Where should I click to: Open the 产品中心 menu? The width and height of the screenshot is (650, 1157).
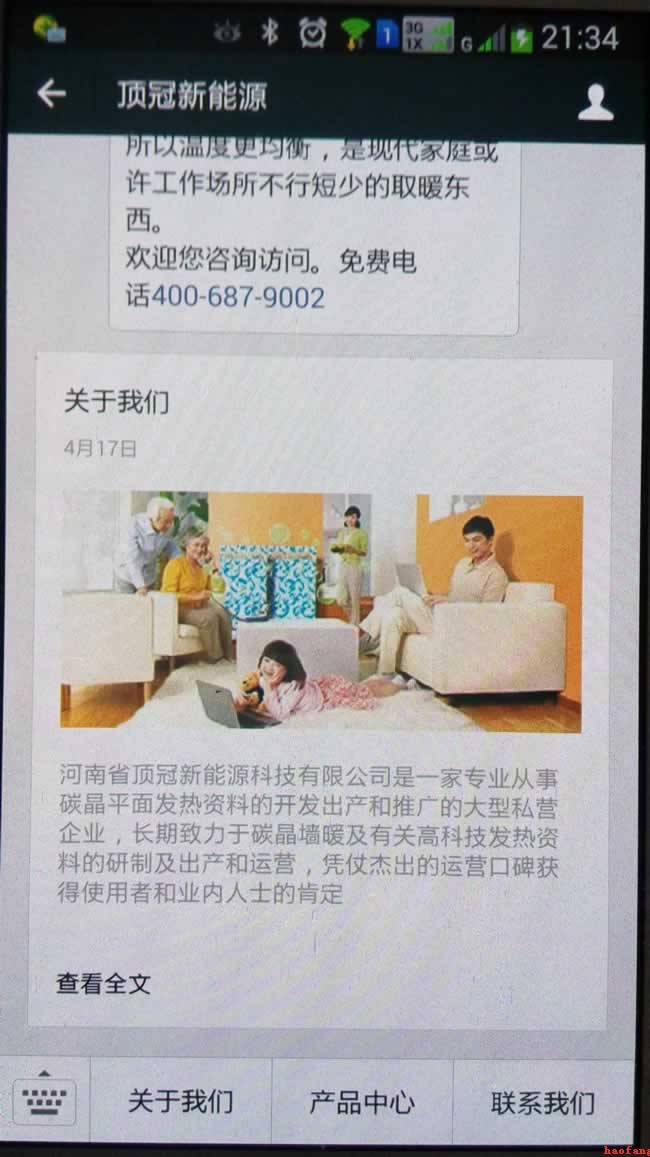pyautogui.click(x=362, y=1102)
